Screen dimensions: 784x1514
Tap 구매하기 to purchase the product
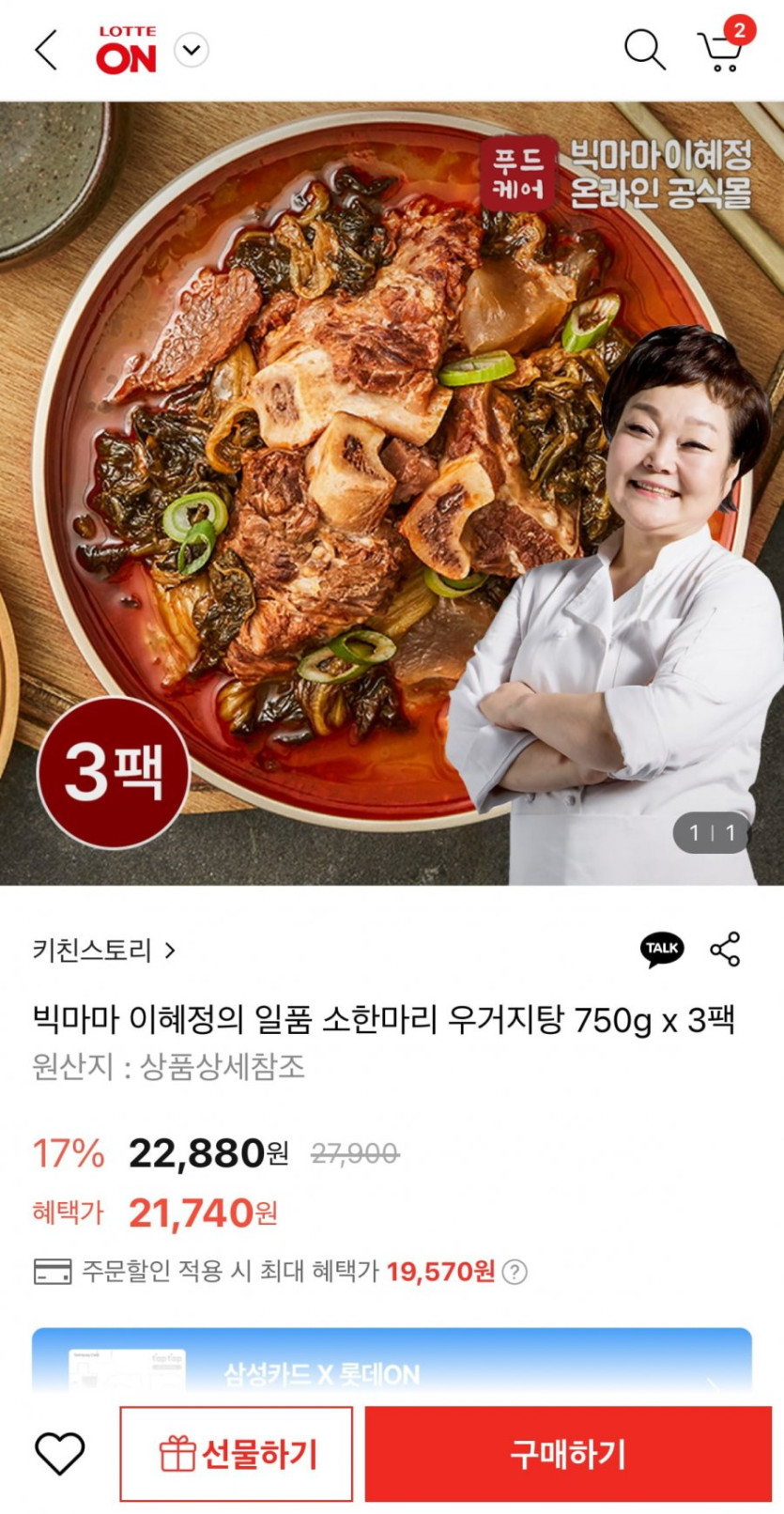(x=567, y=1454)
